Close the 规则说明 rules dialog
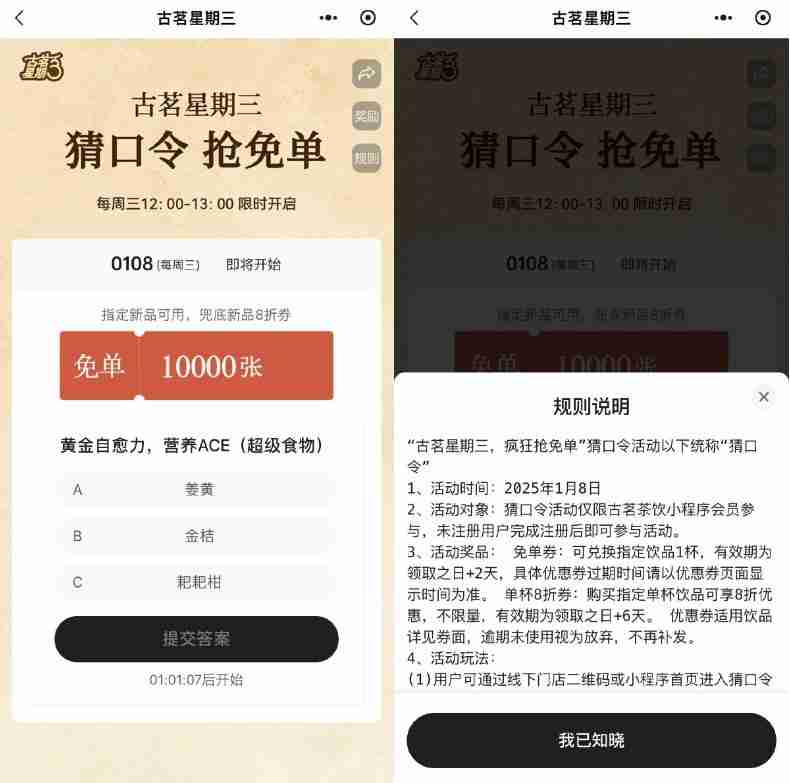Image resolution: width=790 pixels, height=783 pixels. [764, 397]
